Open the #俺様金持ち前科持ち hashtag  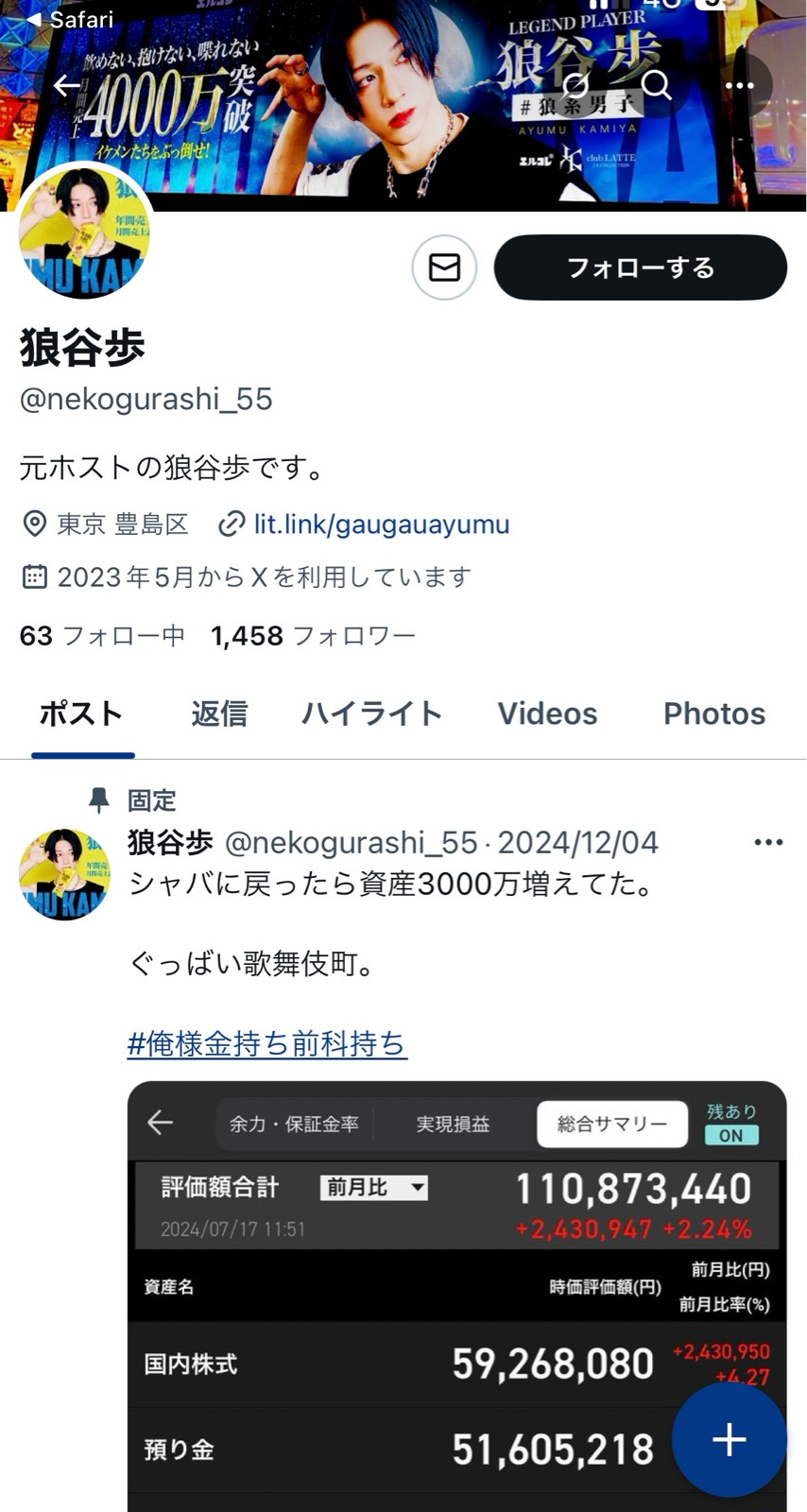click(x=267, y=1043)
